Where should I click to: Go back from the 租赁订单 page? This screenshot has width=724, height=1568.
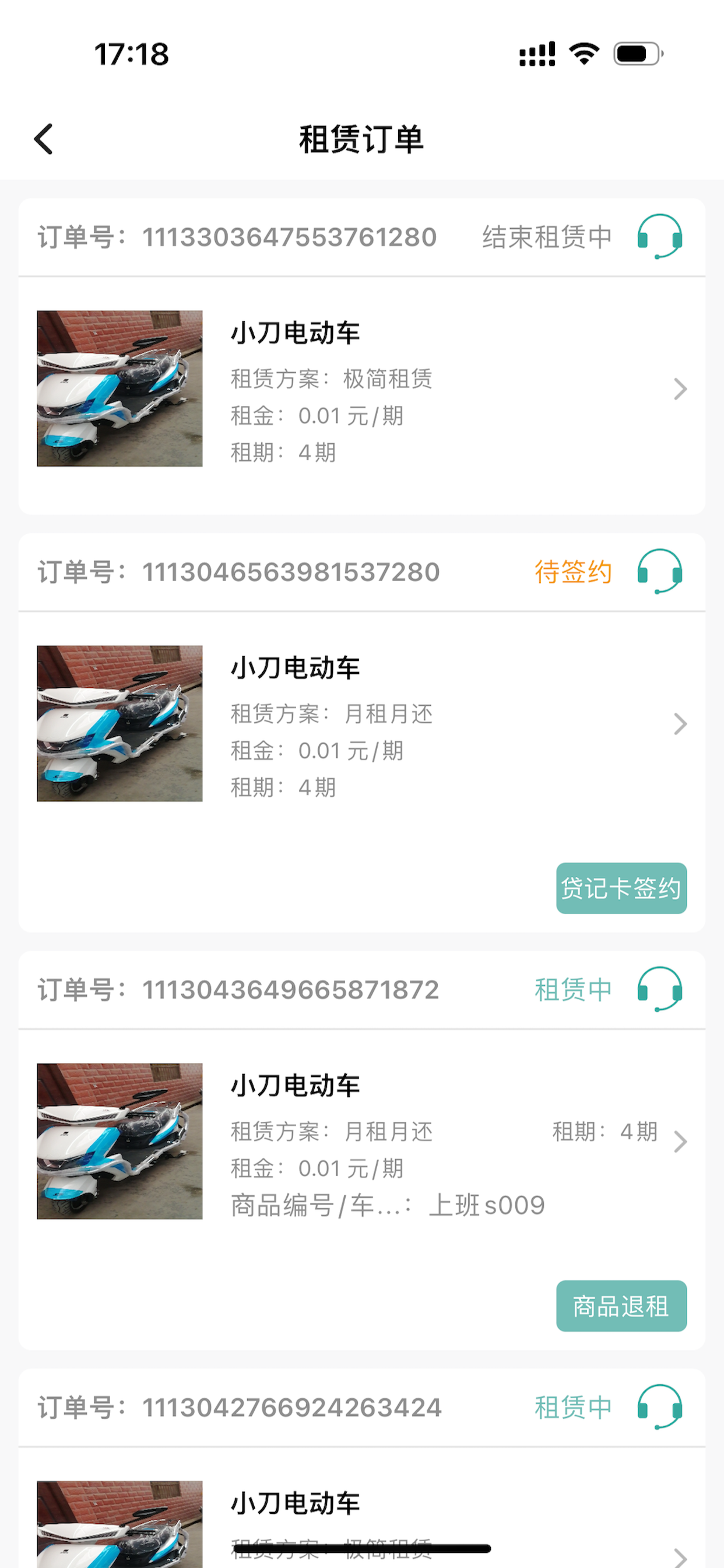[x=43, y=139]
